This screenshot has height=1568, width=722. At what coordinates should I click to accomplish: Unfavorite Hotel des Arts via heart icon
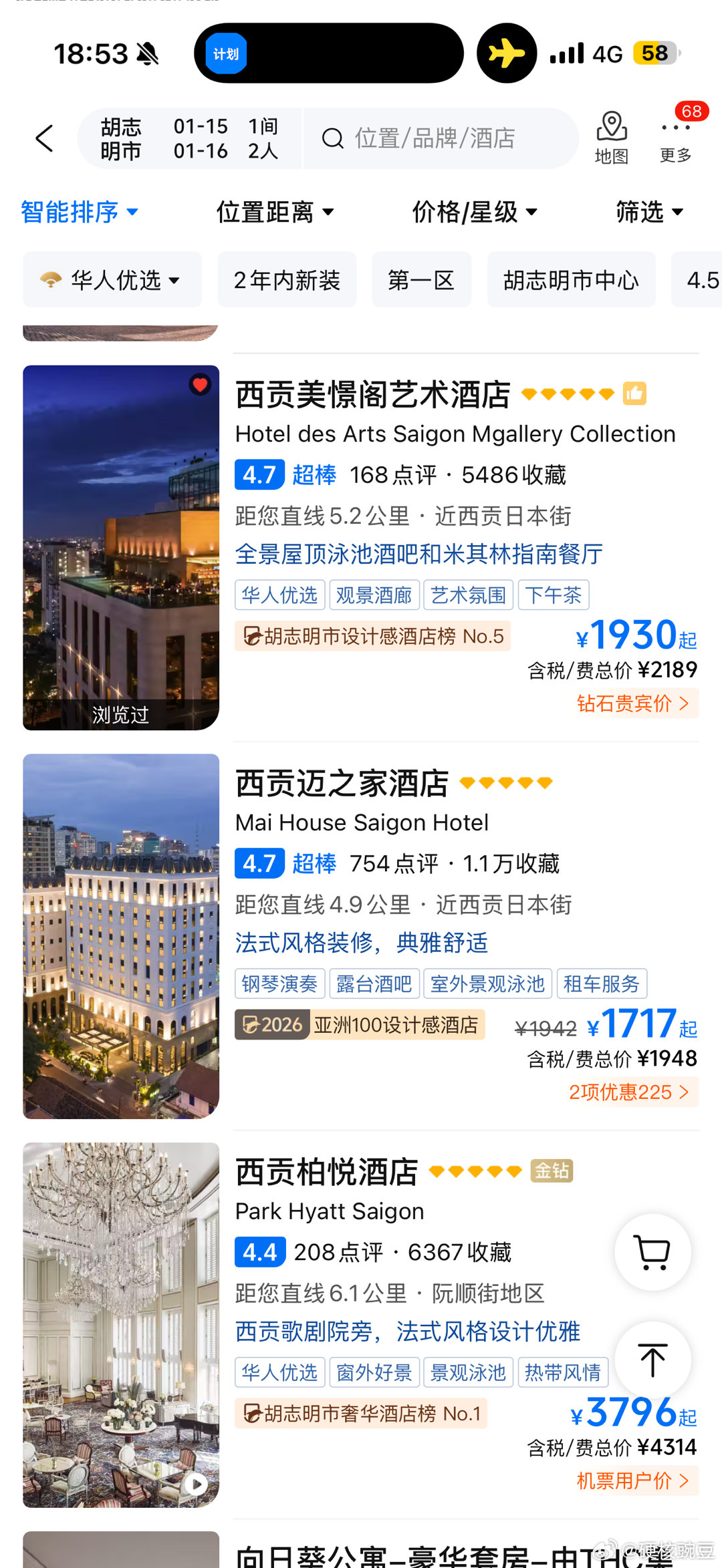(x=200, y=385)
